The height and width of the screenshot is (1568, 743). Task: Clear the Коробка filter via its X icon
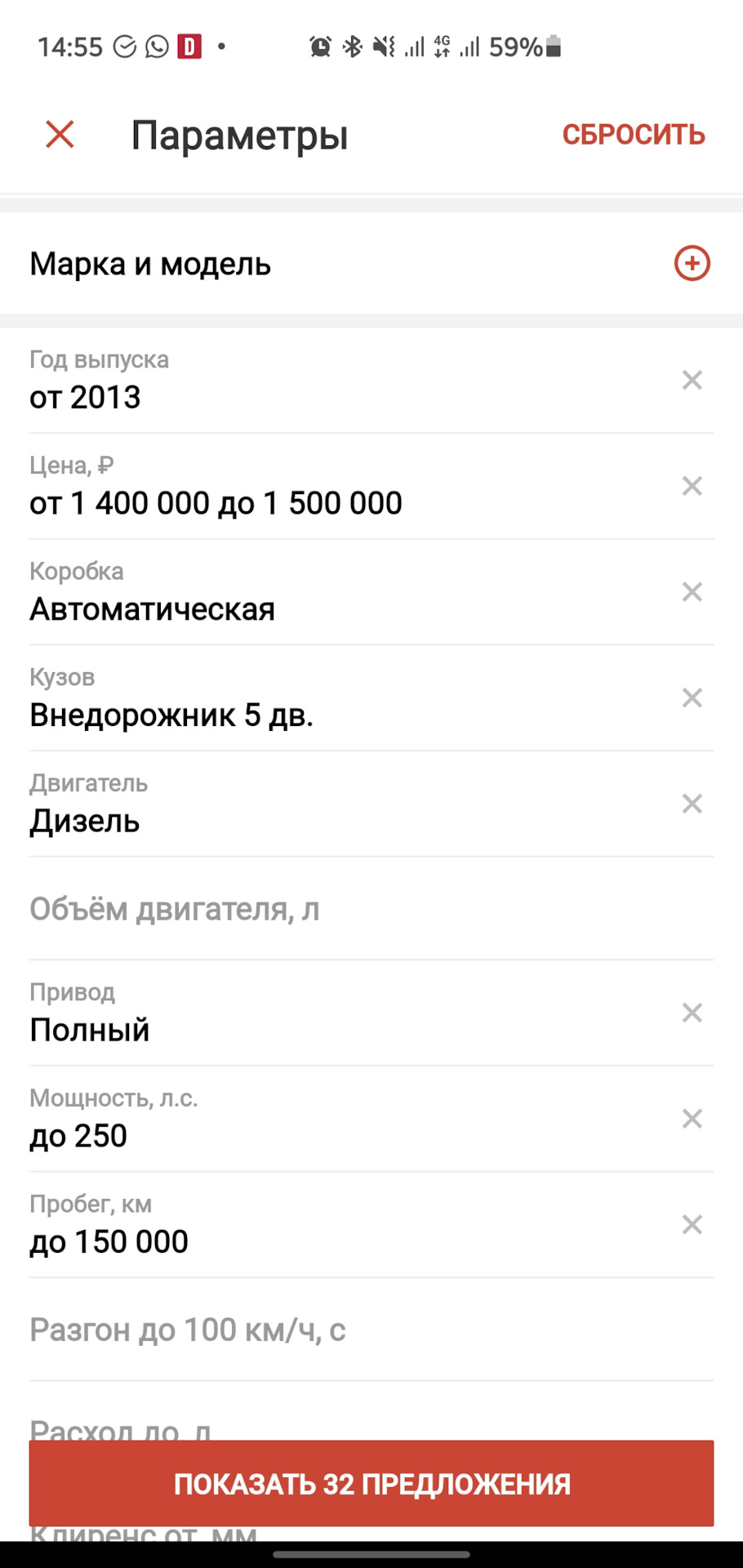point(692,591)
